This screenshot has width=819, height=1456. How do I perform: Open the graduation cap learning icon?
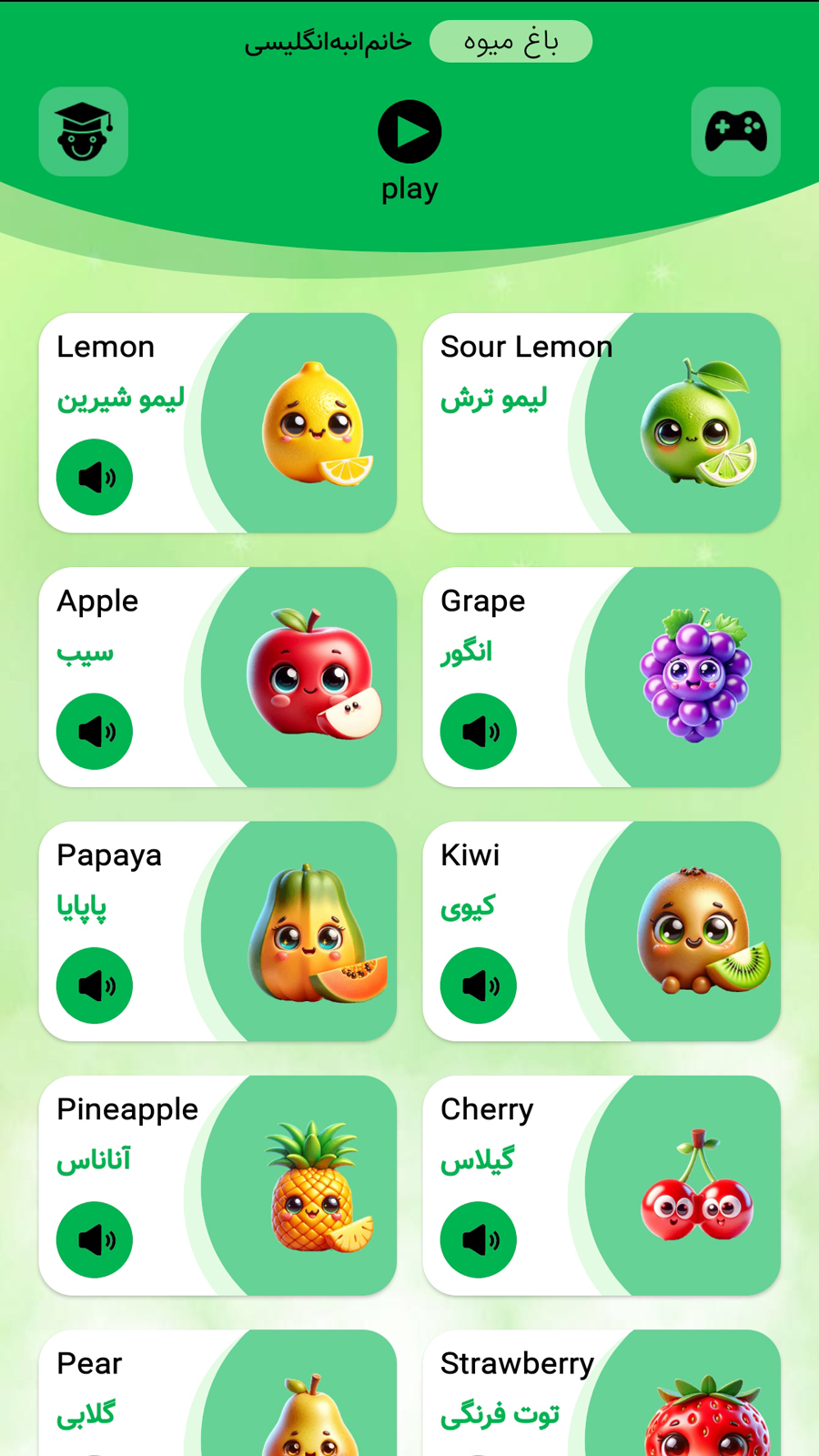click(x=84, y=132)
